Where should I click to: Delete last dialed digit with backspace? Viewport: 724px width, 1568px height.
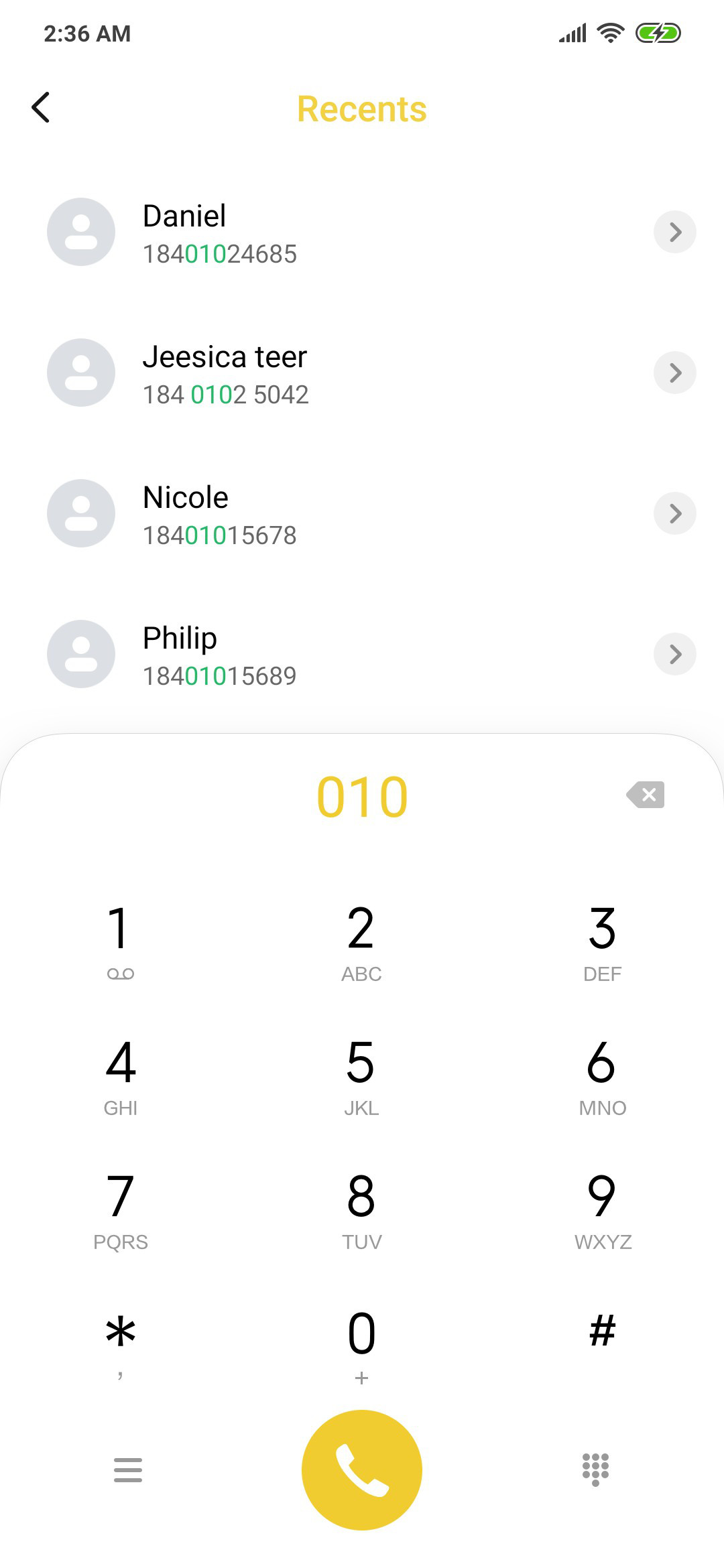646,795
